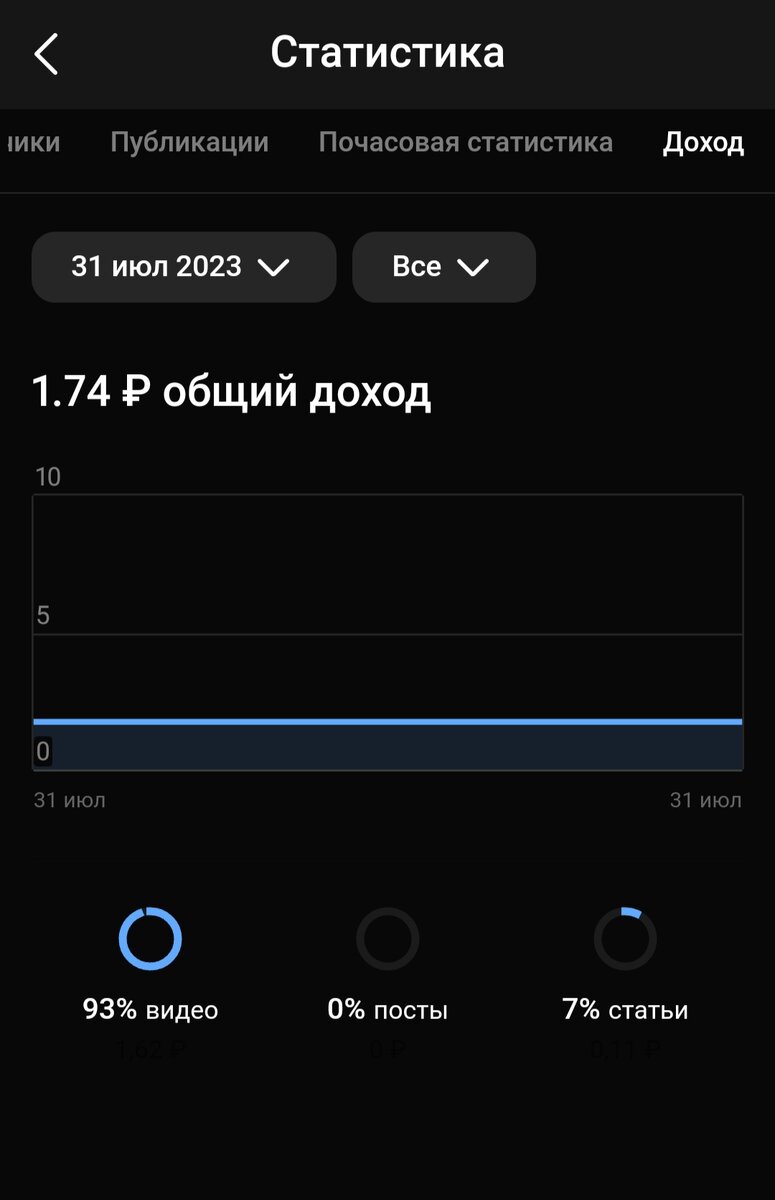The width and height of the screenshot is (775, 1200).
Task: Expand the revenue source filter dropdown
Action: [x=443, y=266]
